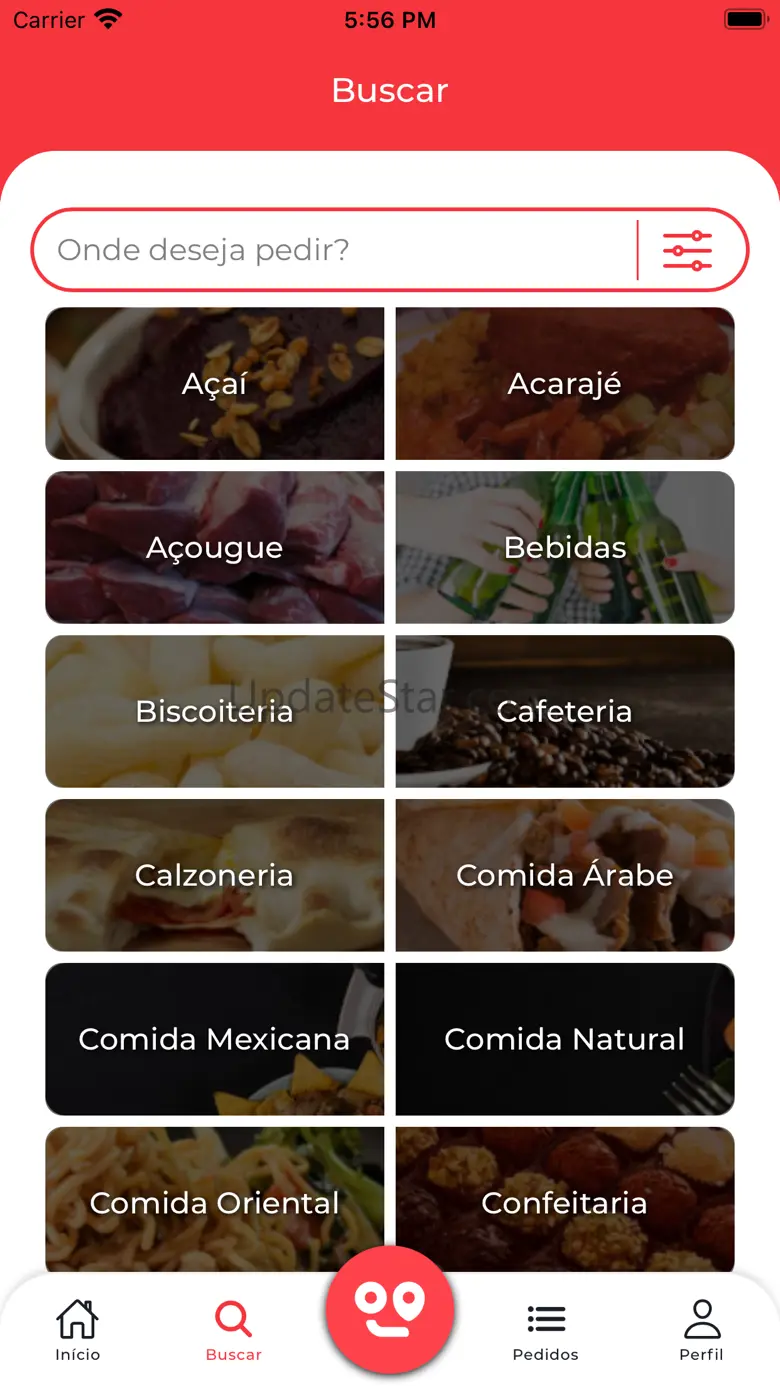This screenshot has width=780, height=1387.
Task: Open the Açaí category
Action: click(215, 383)
